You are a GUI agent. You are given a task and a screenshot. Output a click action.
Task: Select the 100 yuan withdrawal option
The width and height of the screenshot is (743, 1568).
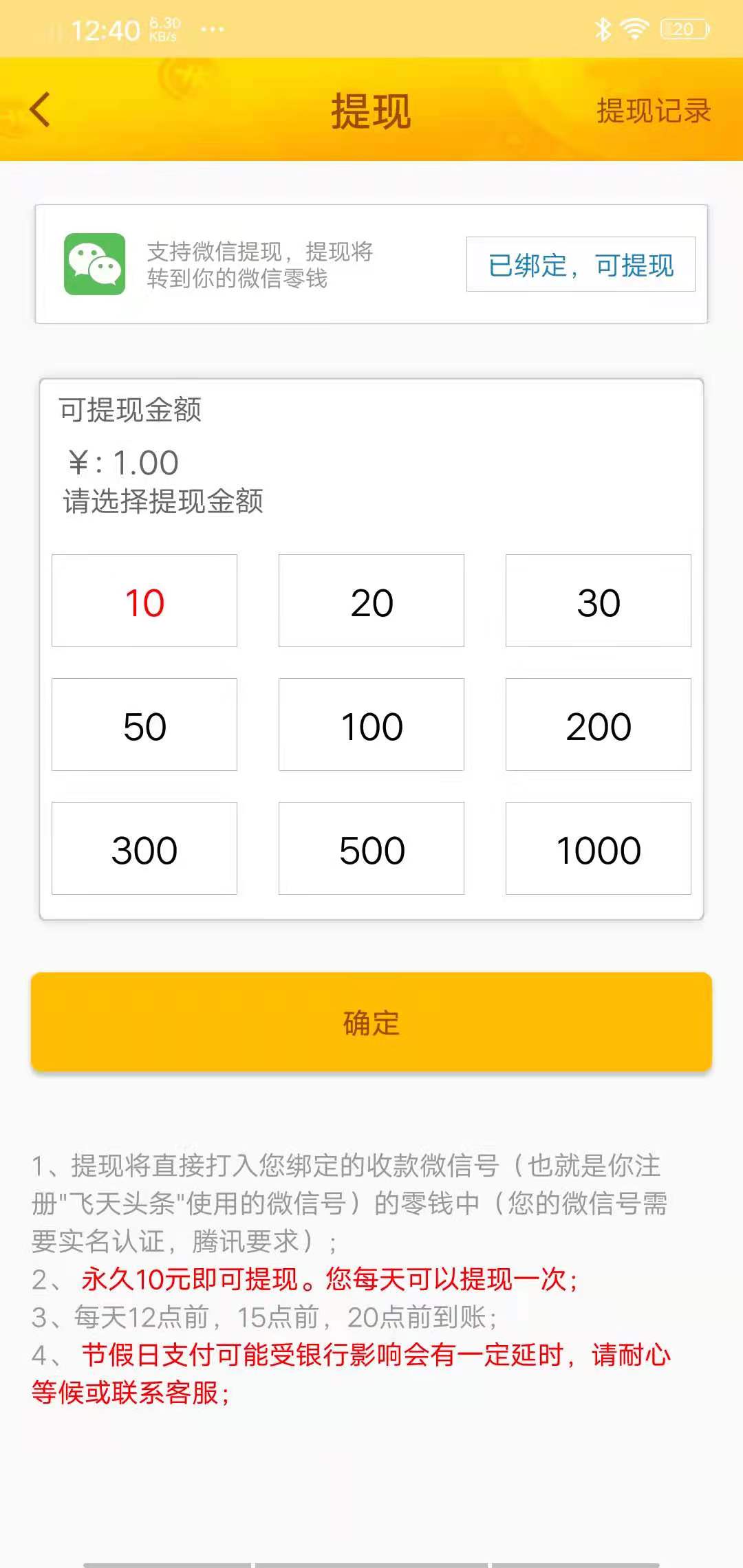[371, 724]
